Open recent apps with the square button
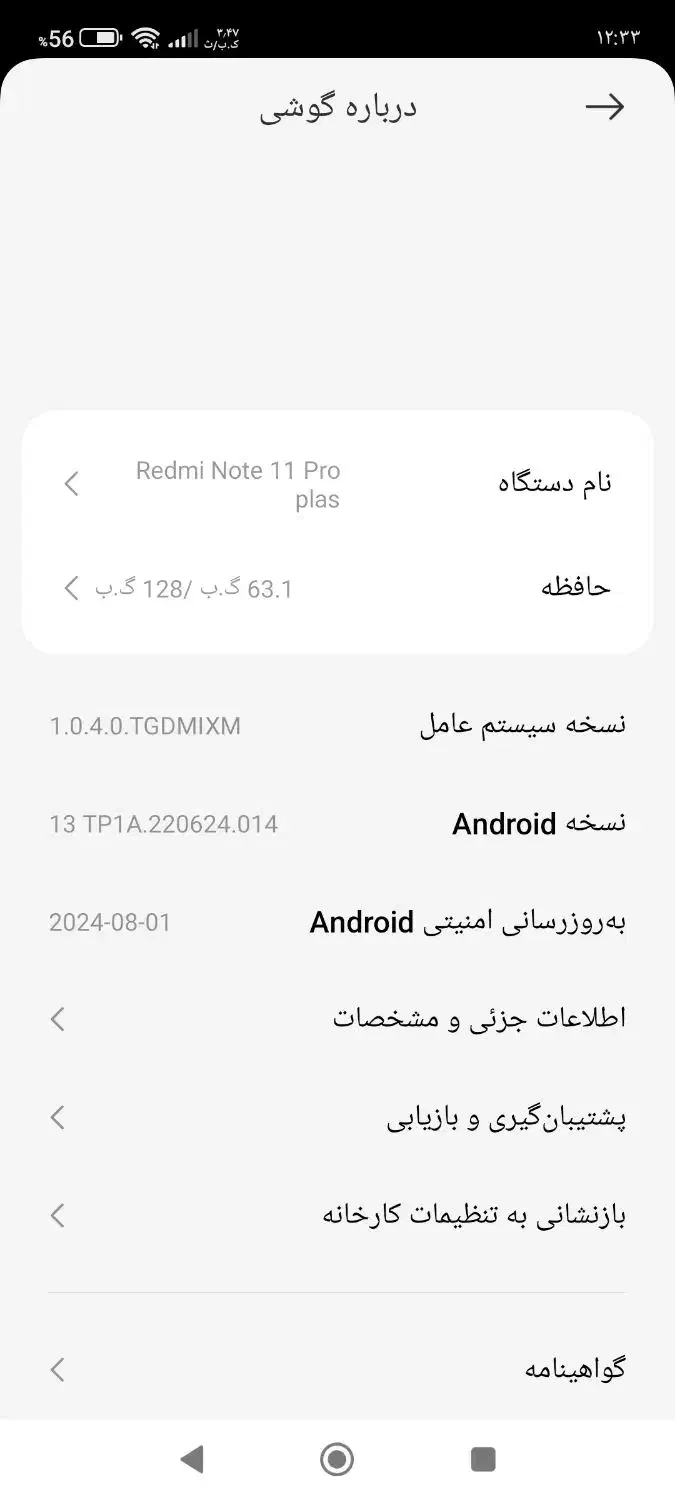This screenshot has width=675, height=1500. click(483, 1459)
